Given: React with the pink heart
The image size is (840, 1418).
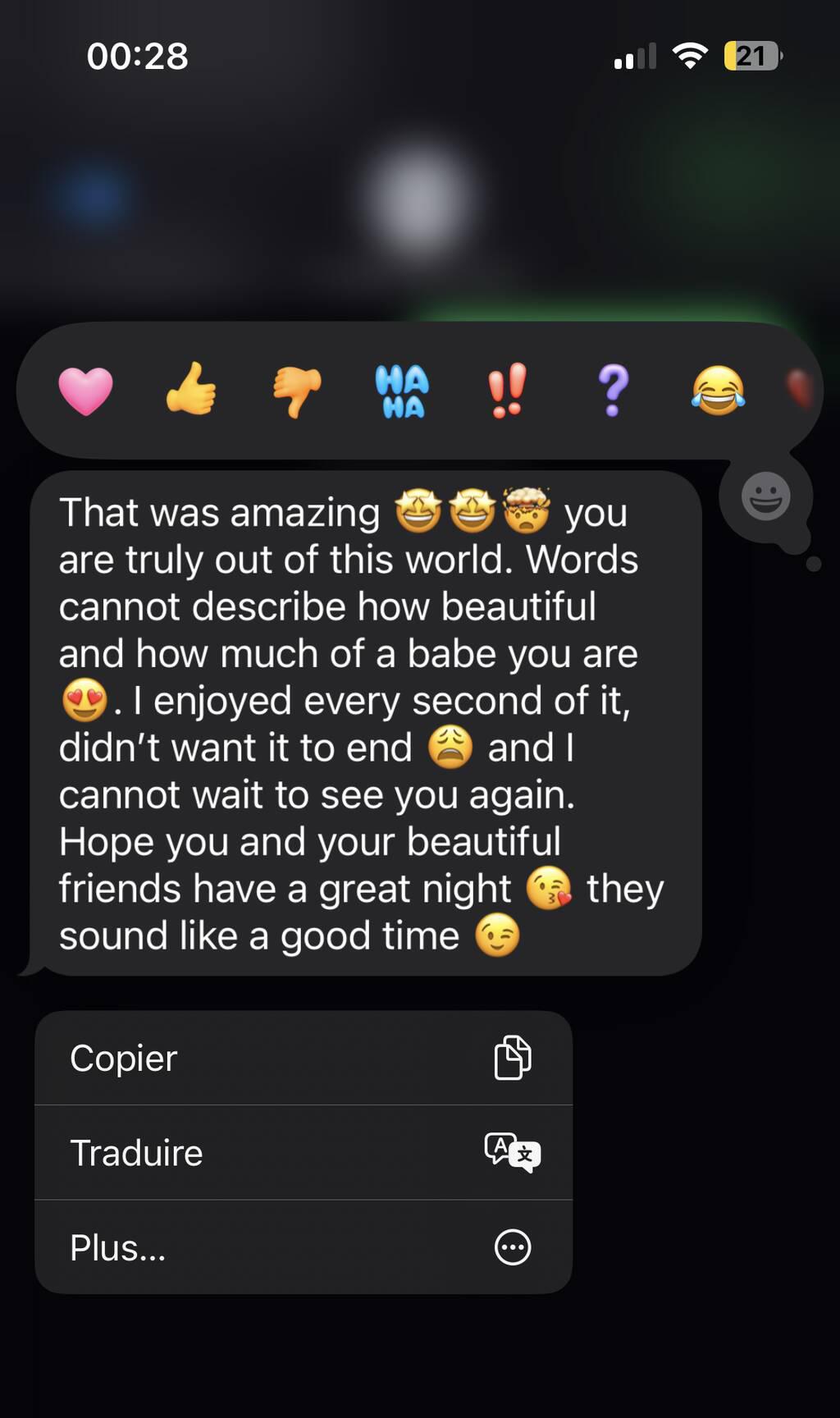Looking at the screenshot, I should pyautogui.click(x=85, y=391).
